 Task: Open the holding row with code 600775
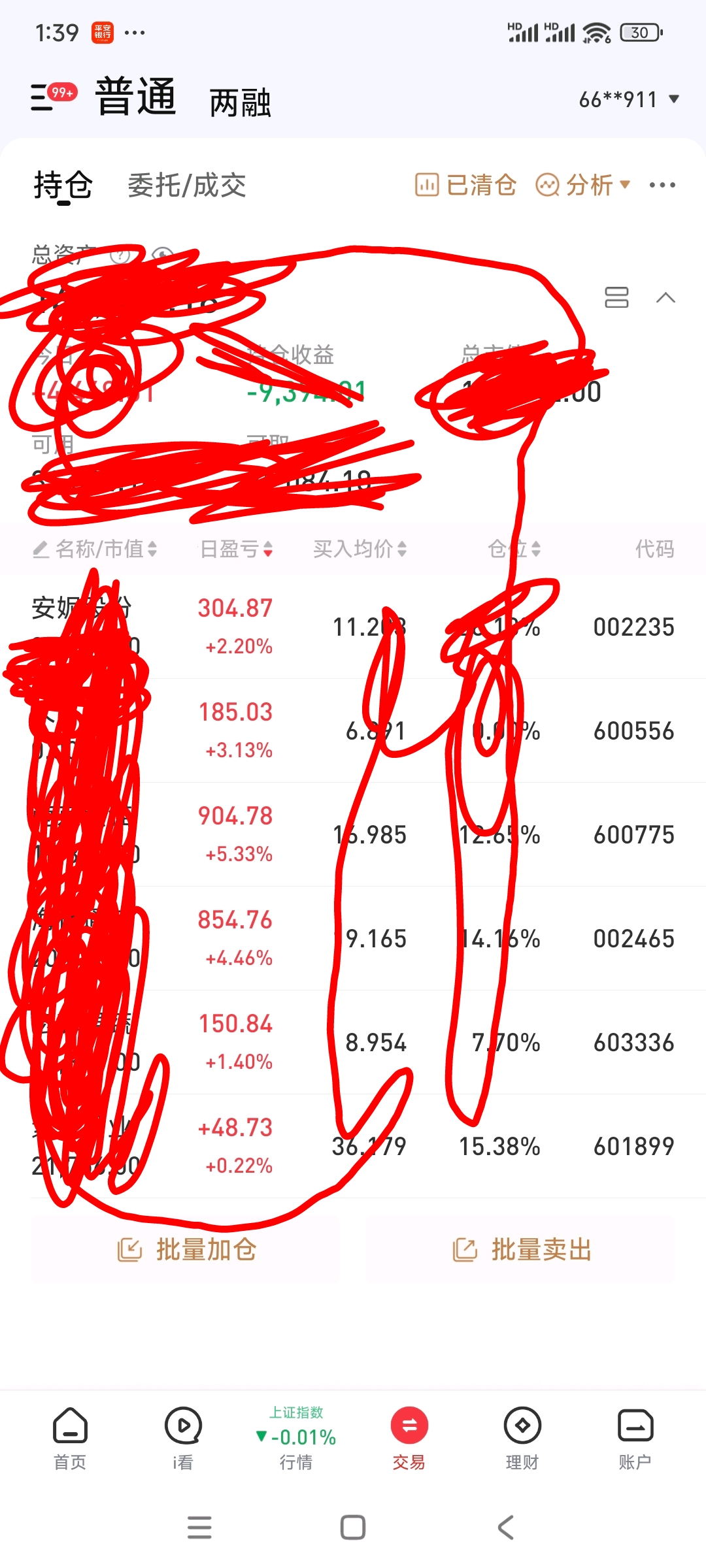coord(353,834)
